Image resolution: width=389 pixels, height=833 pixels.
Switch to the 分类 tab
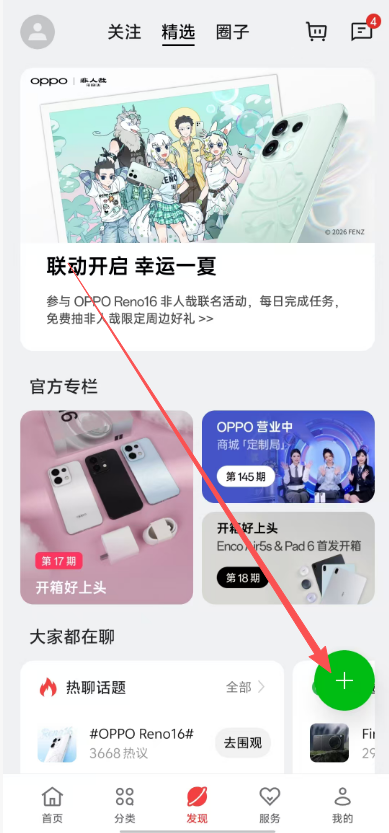[125, 804]
